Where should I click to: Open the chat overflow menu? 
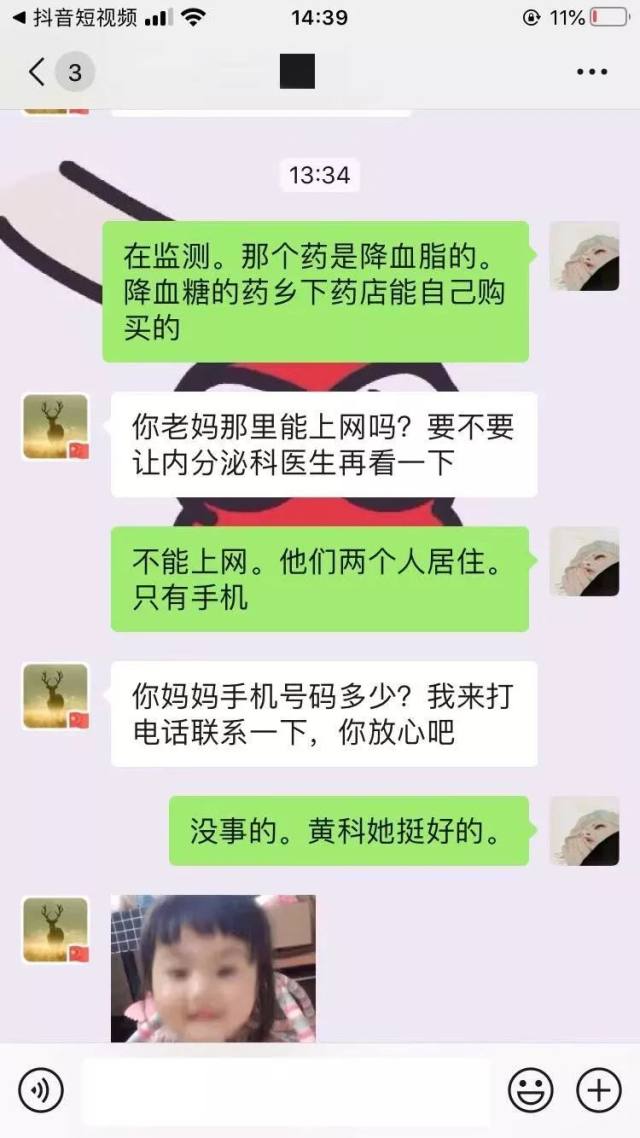point(592,72)
